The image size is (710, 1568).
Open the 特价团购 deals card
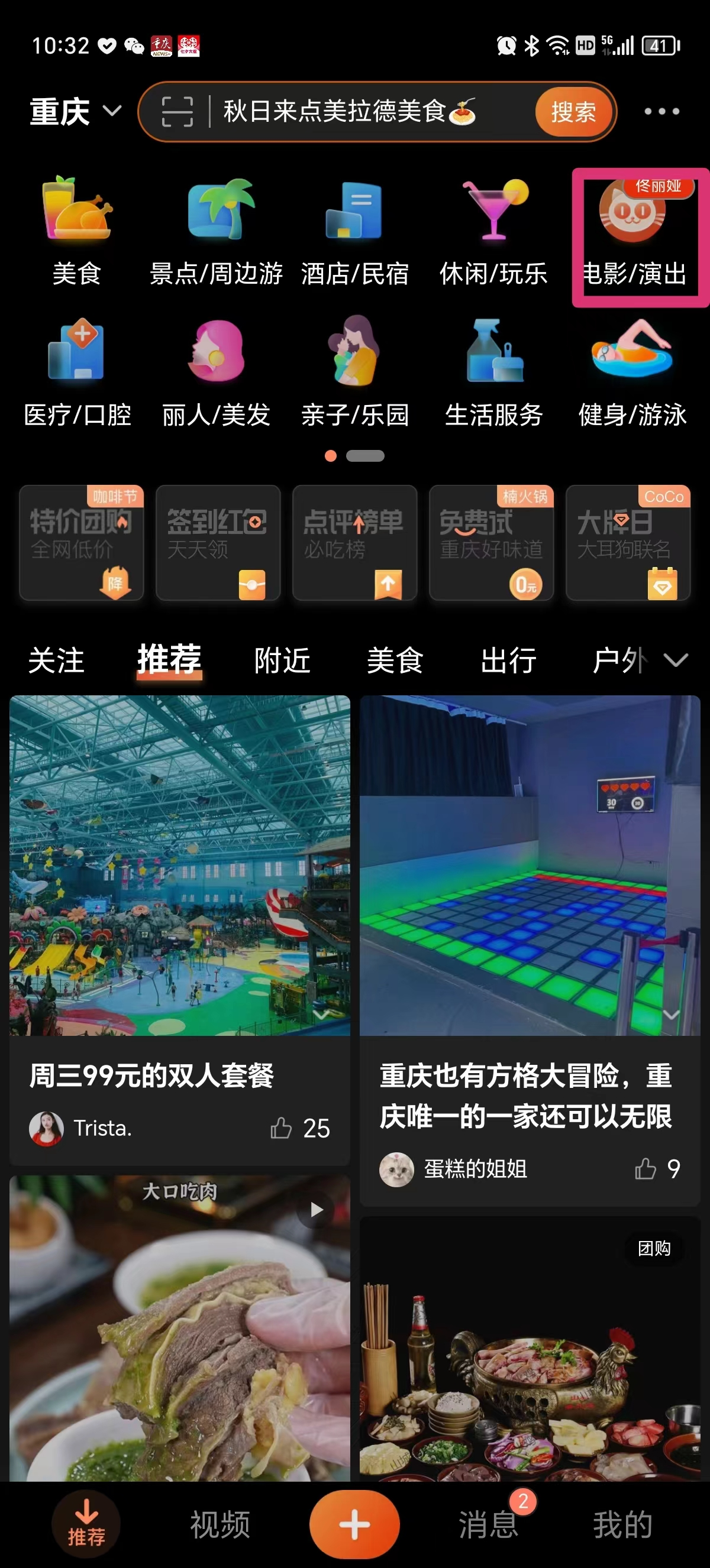coord(82,542)
